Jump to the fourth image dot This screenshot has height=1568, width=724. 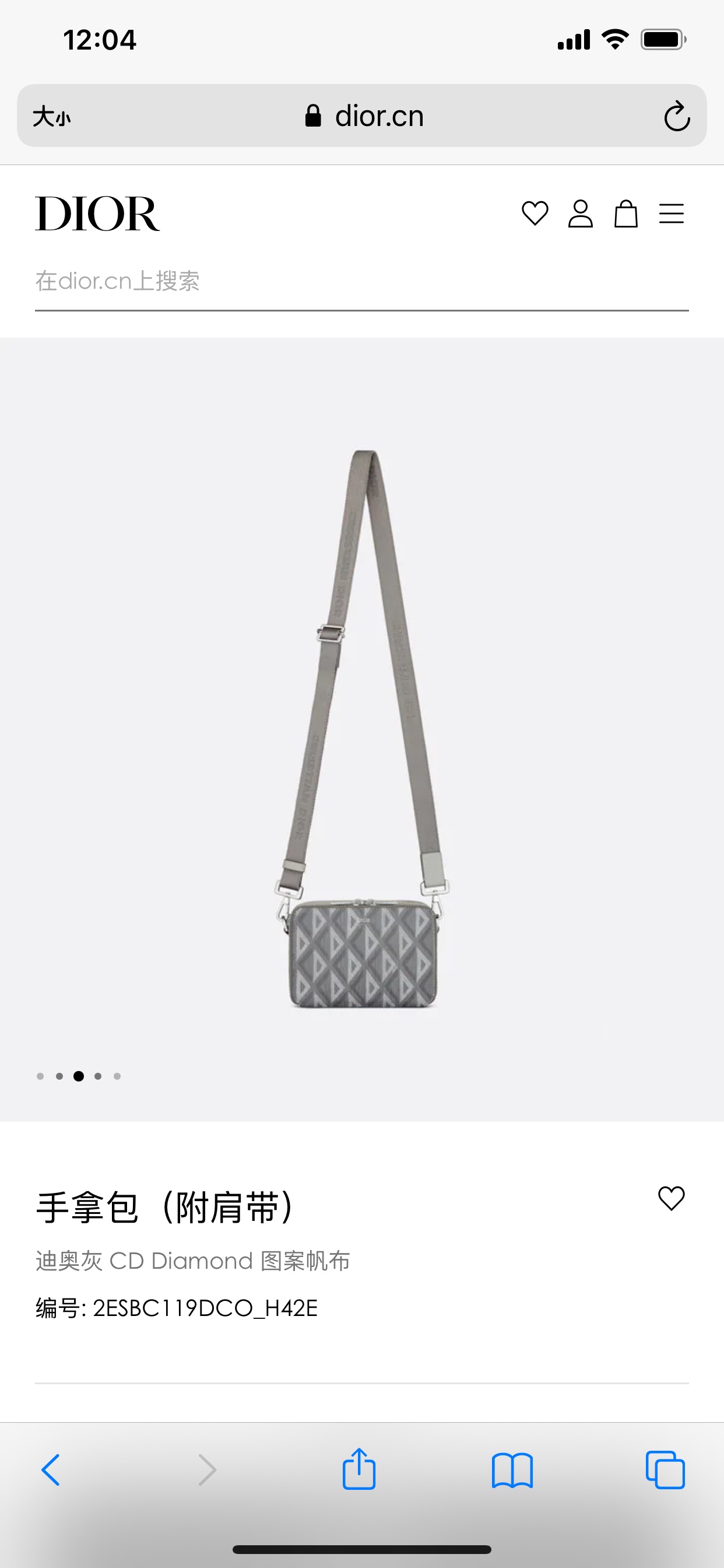[98, 1076]
